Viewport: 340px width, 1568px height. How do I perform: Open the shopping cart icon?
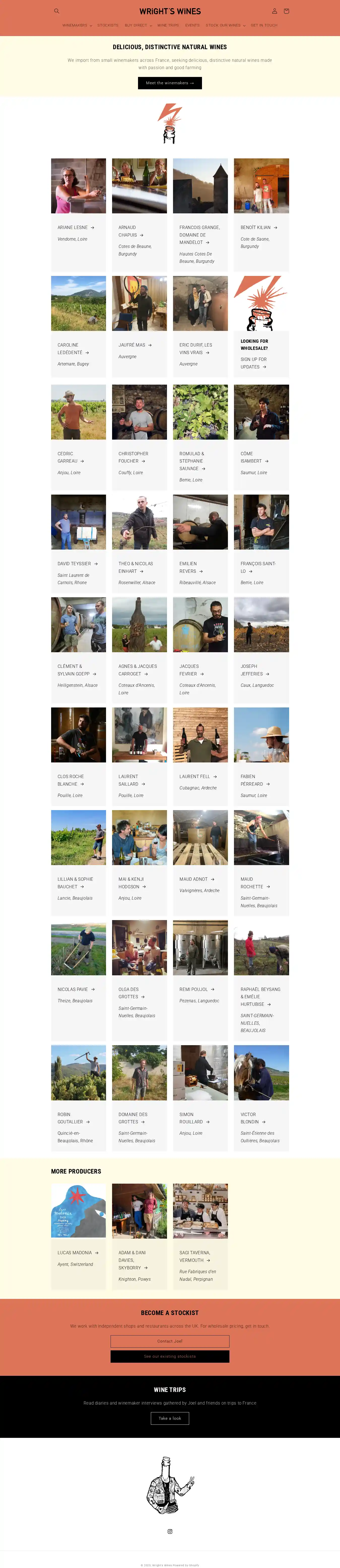click(286, 11)
